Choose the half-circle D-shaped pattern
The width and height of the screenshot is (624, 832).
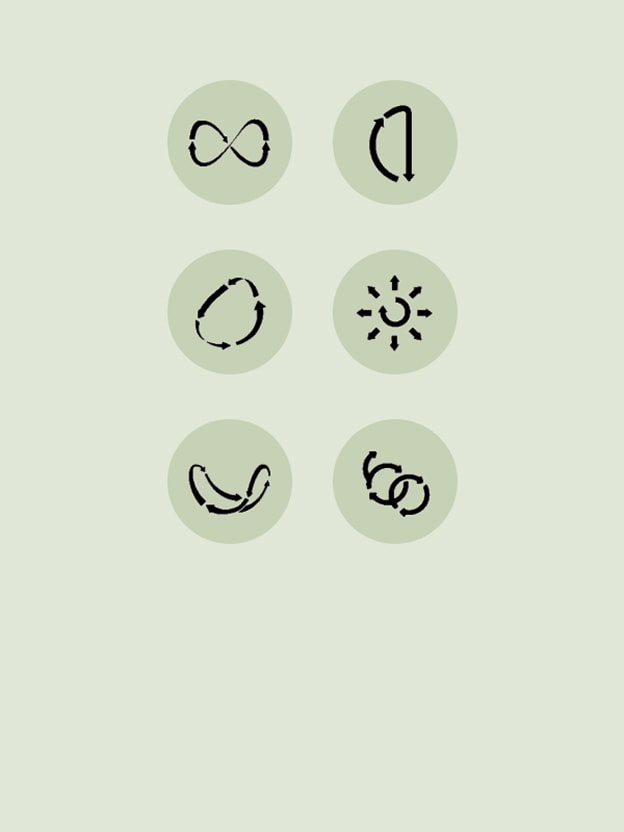pos(395,142)
